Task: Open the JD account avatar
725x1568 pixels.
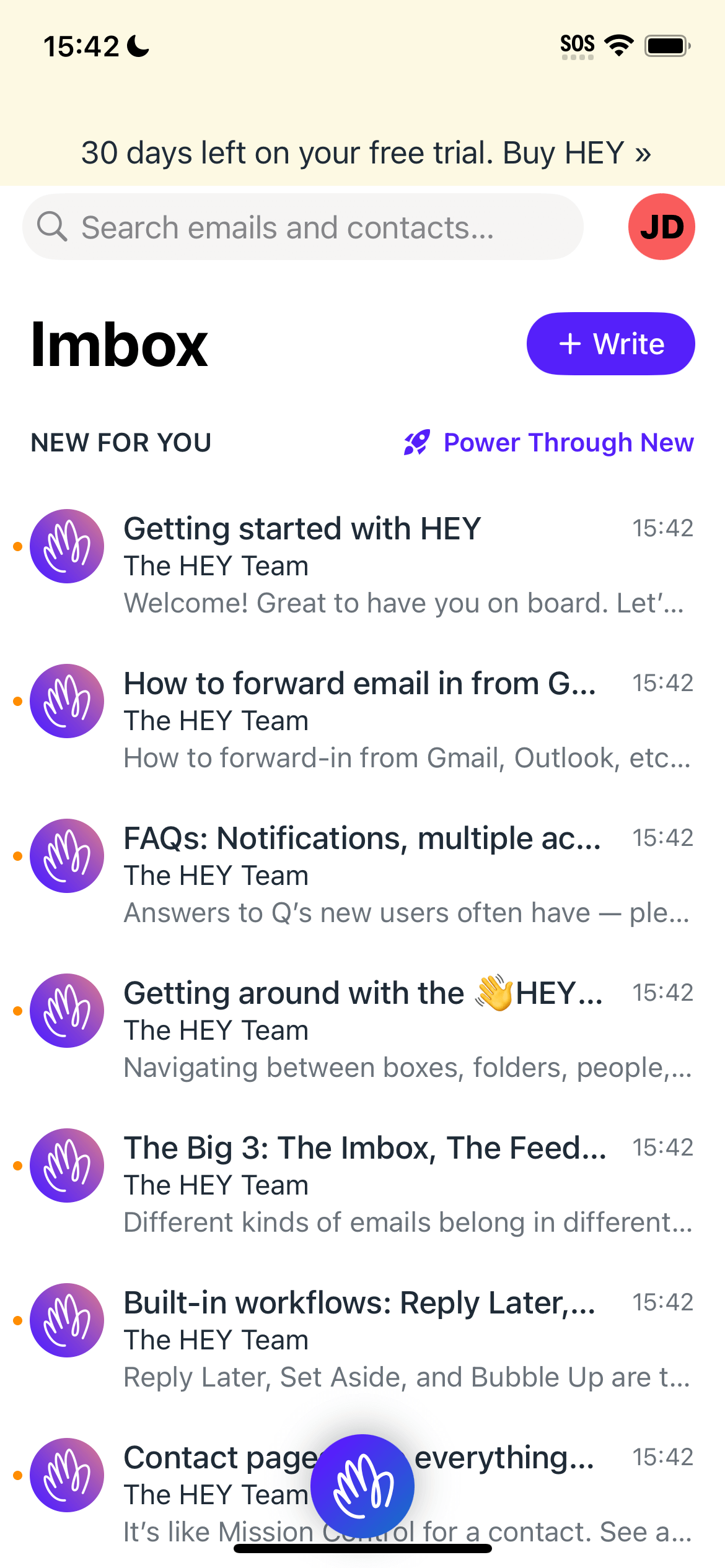Action: pos(661,227)
